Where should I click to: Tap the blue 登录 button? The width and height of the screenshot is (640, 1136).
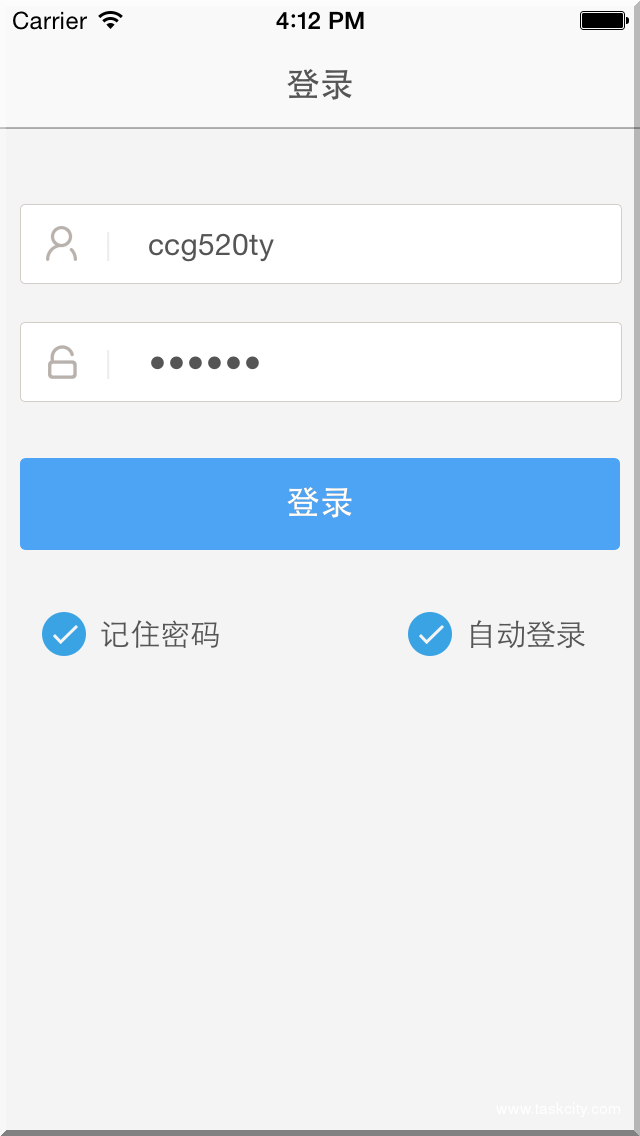320,503
